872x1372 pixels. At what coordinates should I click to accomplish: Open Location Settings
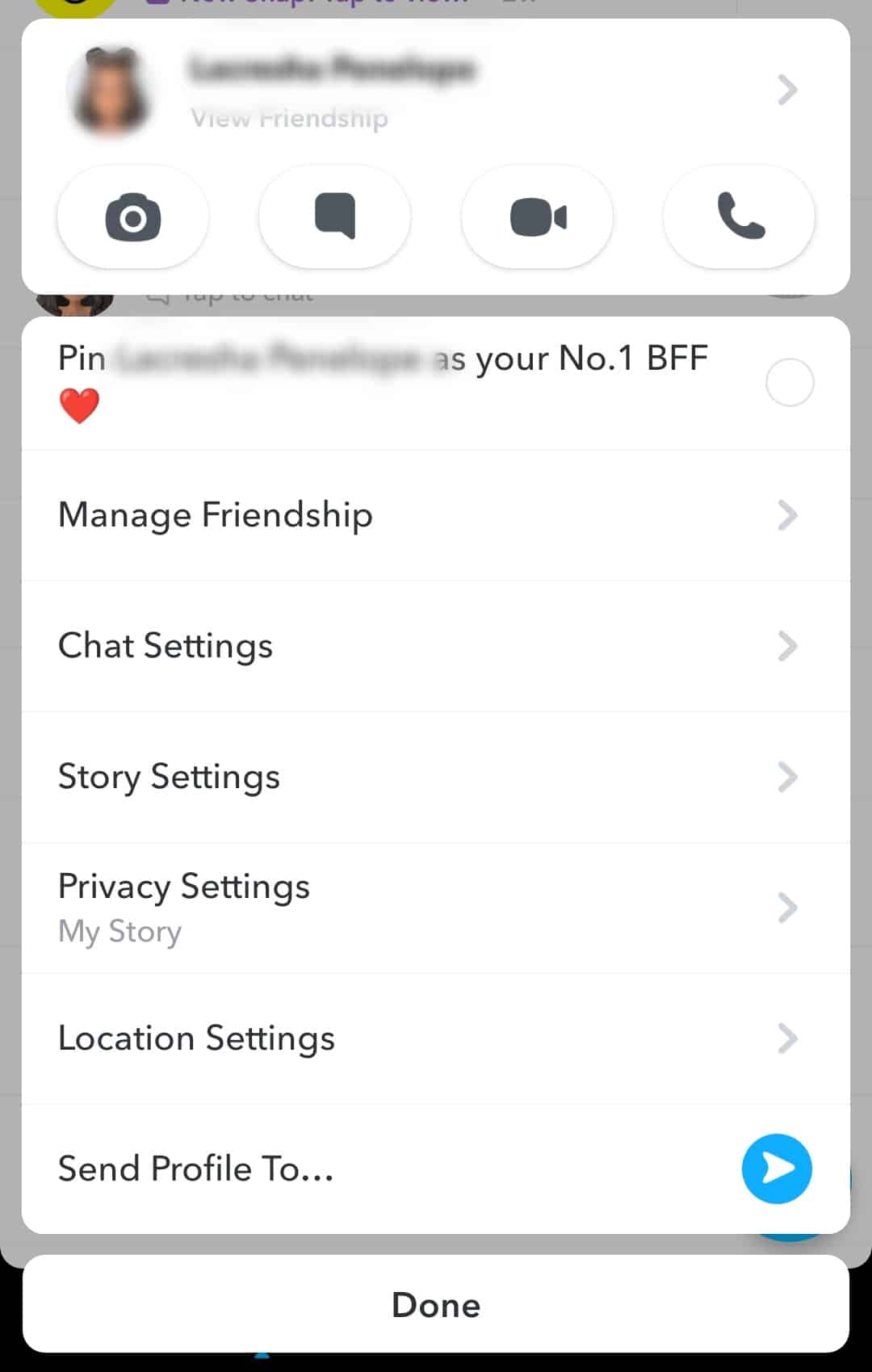(x=436, y=1038)
